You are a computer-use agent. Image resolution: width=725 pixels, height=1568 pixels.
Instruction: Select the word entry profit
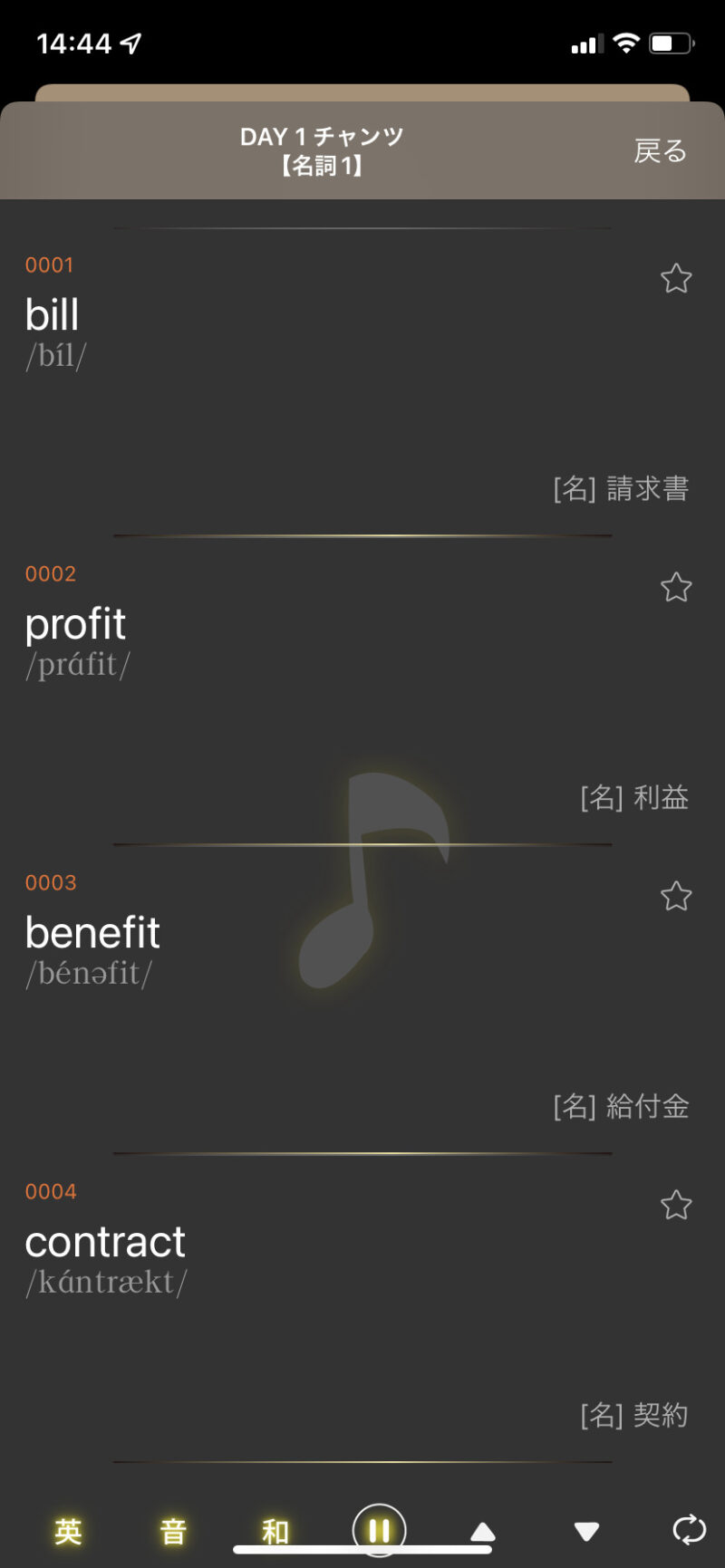coord(76,624)
